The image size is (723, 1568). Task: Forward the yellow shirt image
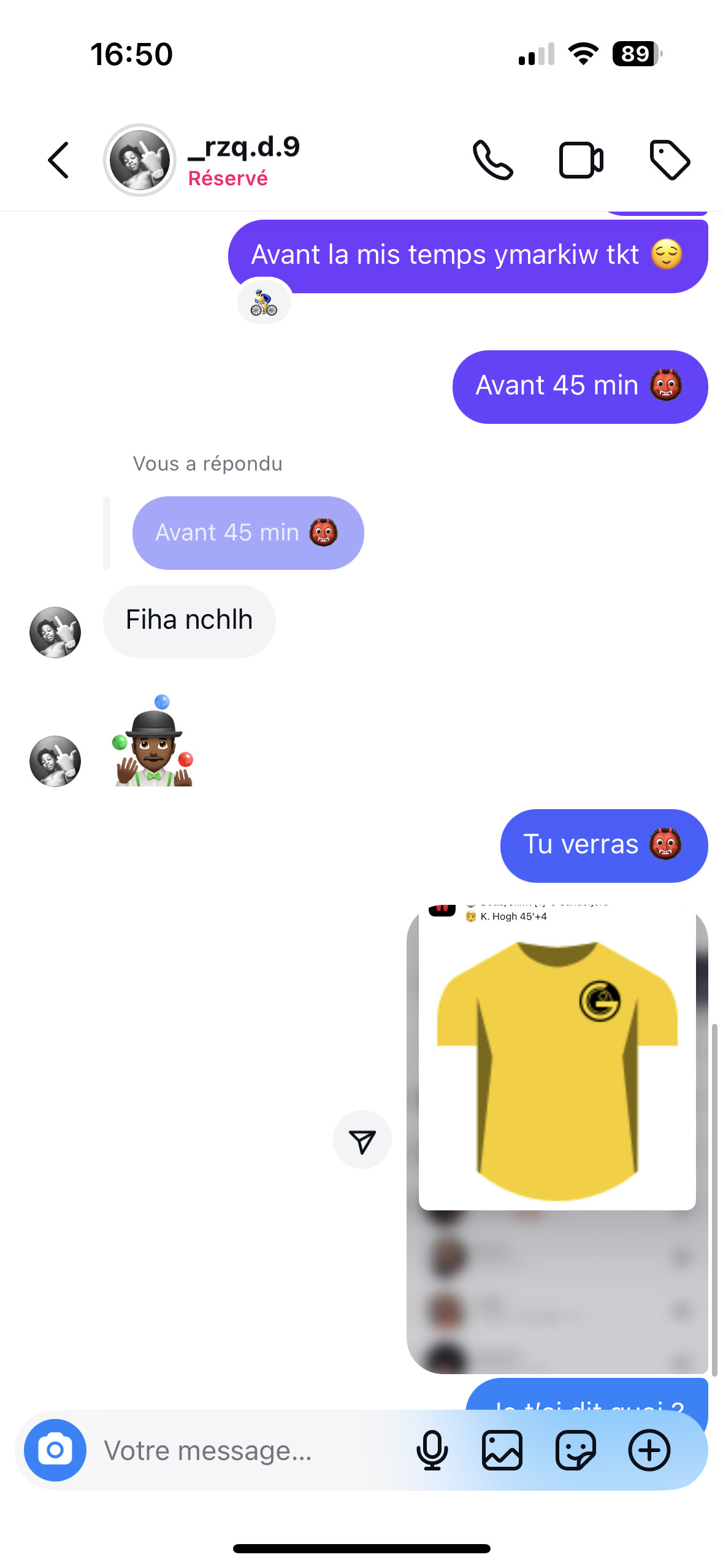(362, 1140)
